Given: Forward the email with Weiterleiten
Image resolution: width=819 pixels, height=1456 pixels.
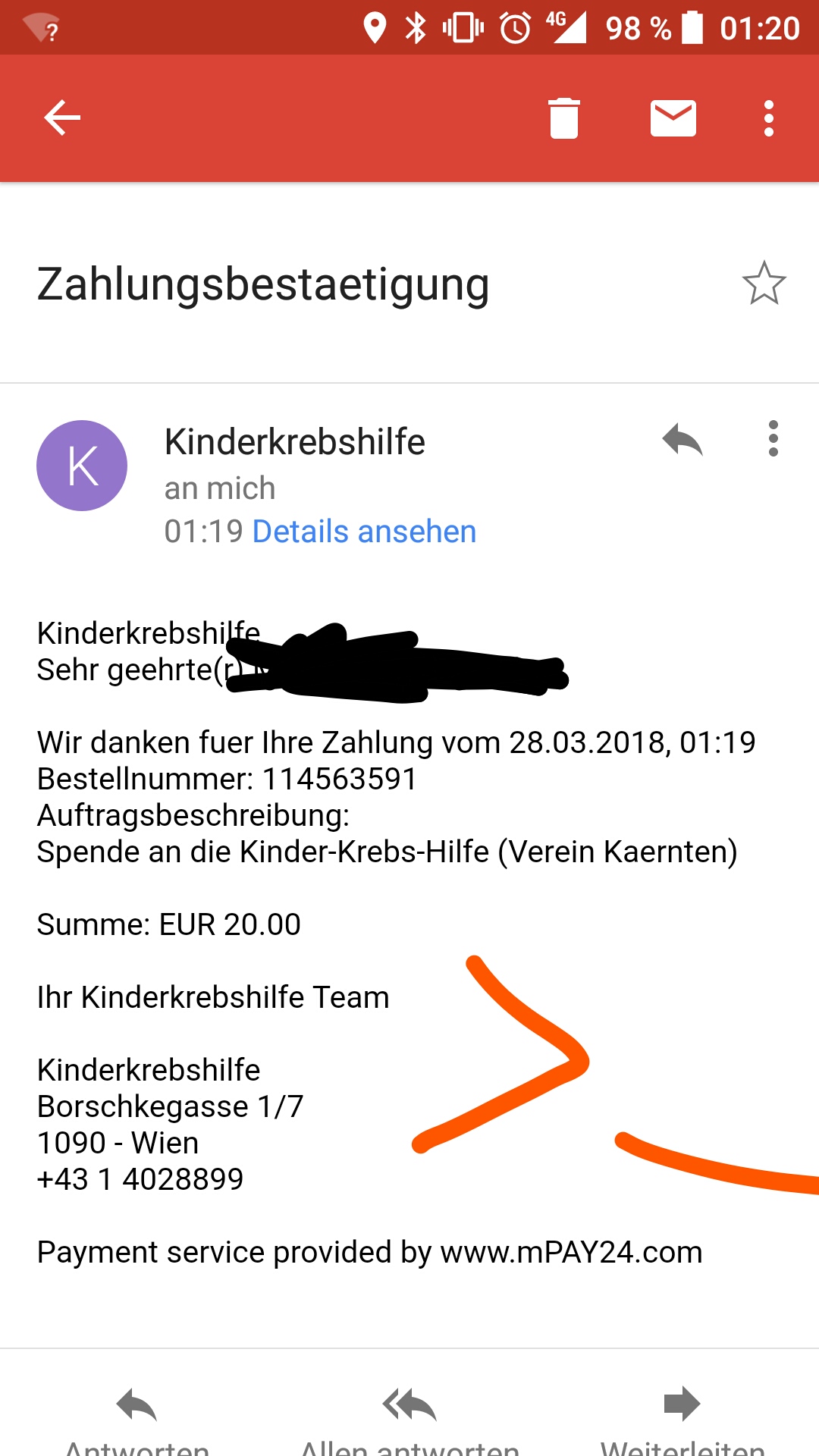Looking at the screenshot, I should pyautogui.click(x=682, y=1420).
